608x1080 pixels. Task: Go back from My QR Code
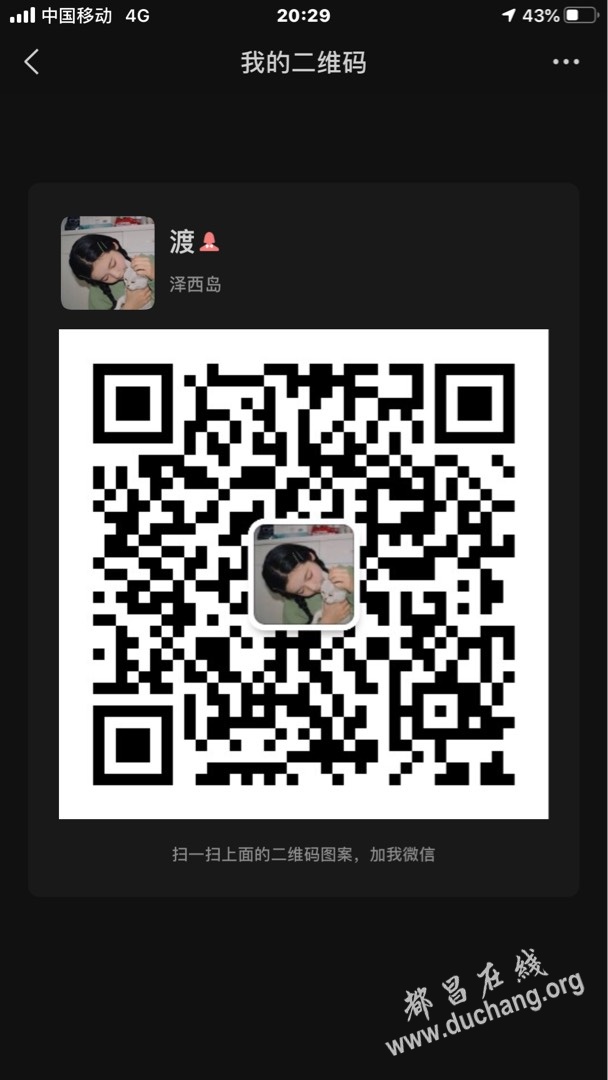click(x=31, y=62)
